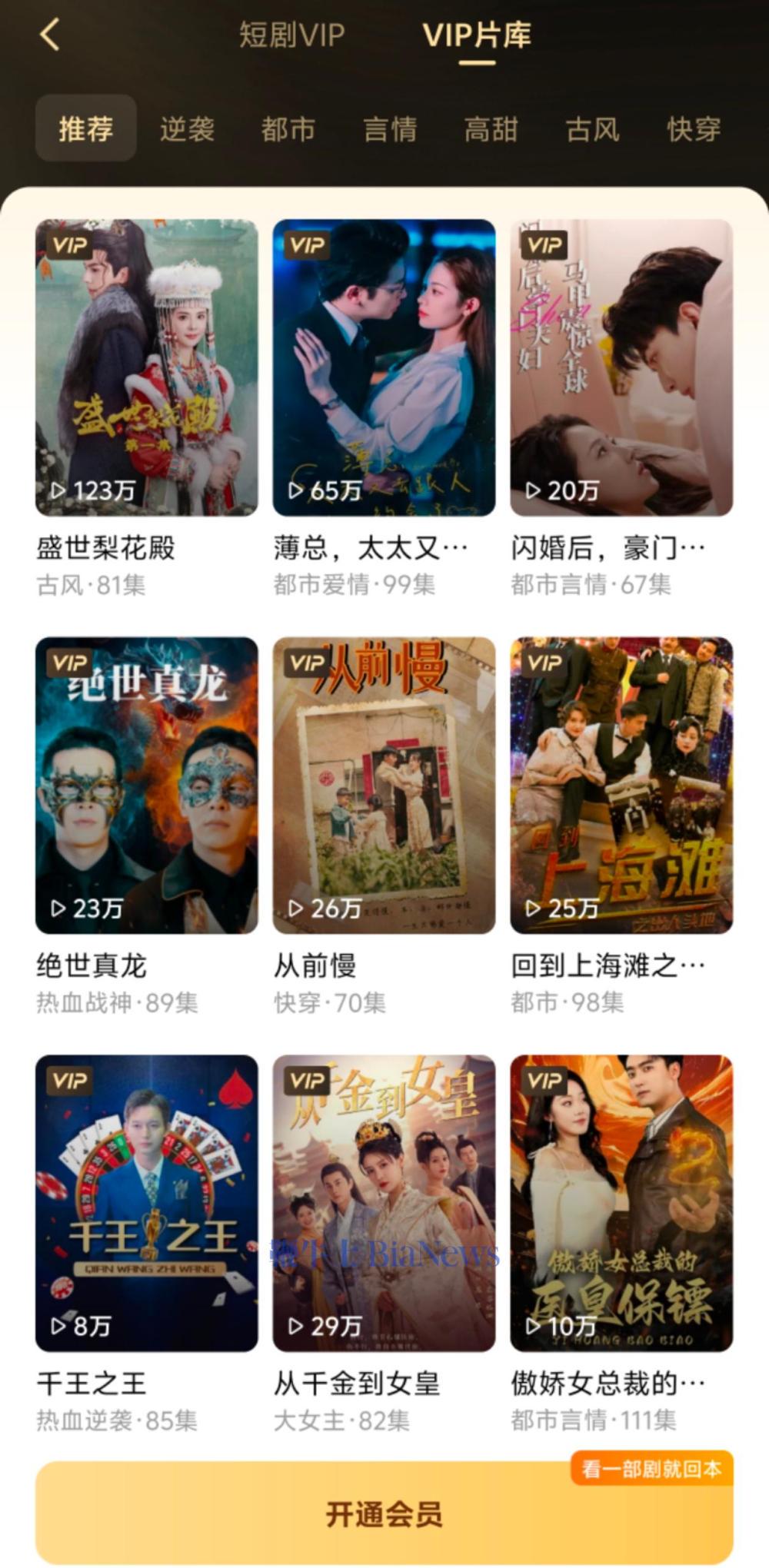
Task: View the 快穿 category
Action: 694,128
